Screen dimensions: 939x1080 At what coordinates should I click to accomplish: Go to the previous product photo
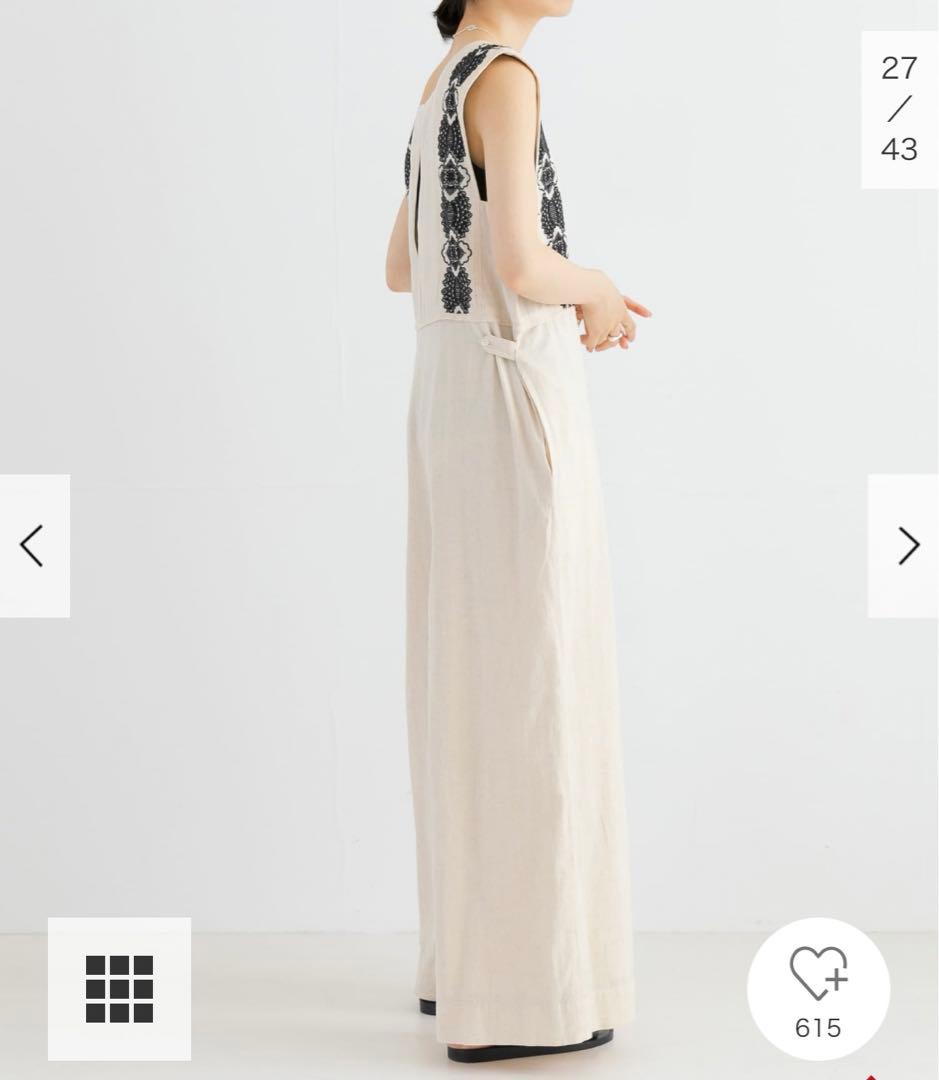[x=33, y=546]
